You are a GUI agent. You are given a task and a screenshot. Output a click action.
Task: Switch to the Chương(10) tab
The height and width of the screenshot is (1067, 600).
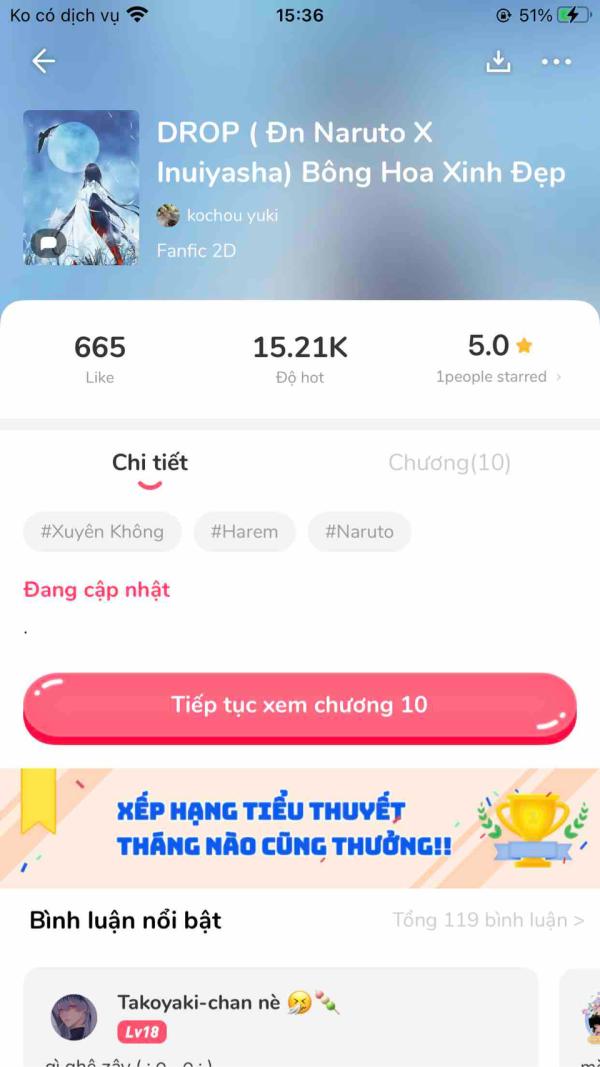(x=449, y=462)
